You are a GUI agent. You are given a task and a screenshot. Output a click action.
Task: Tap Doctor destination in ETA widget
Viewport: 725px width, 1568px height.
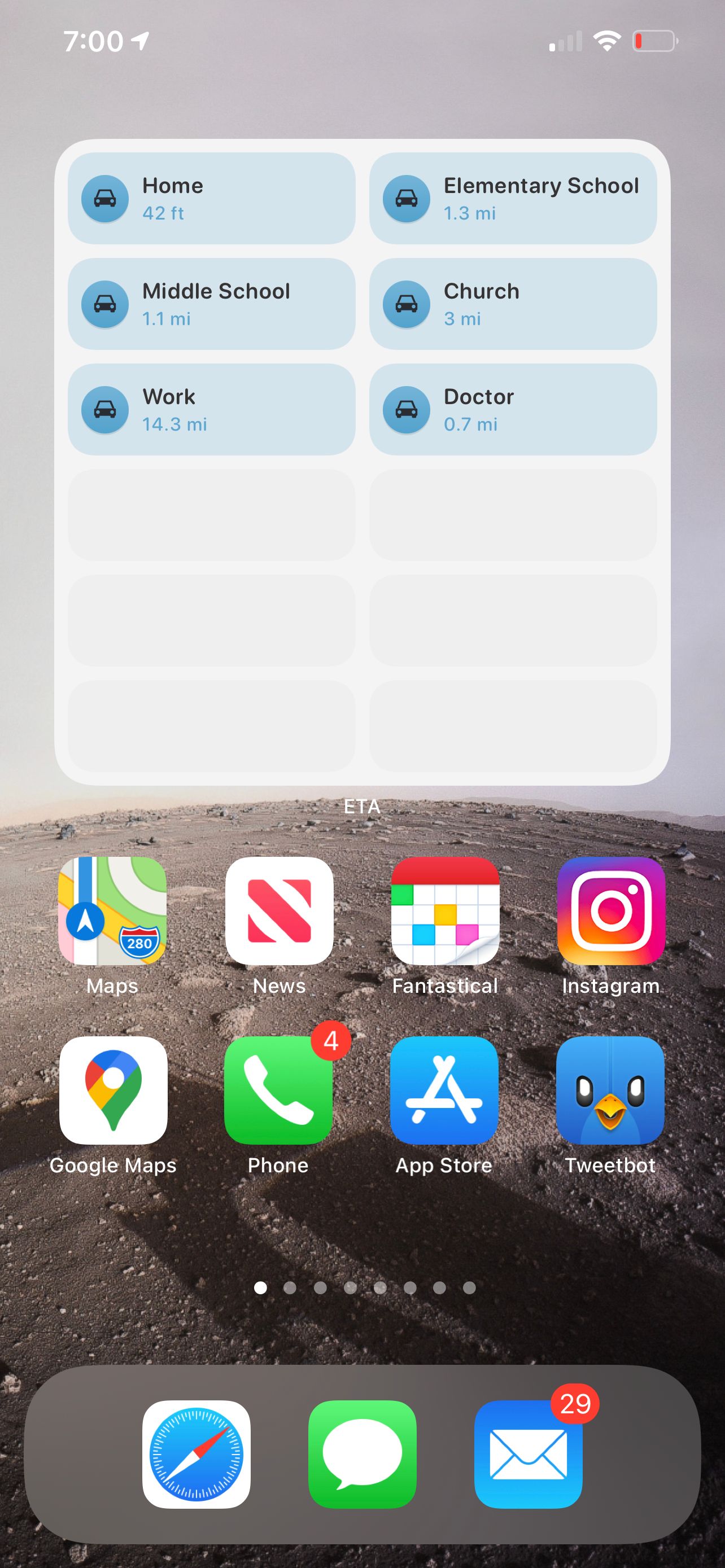point(513,409)
